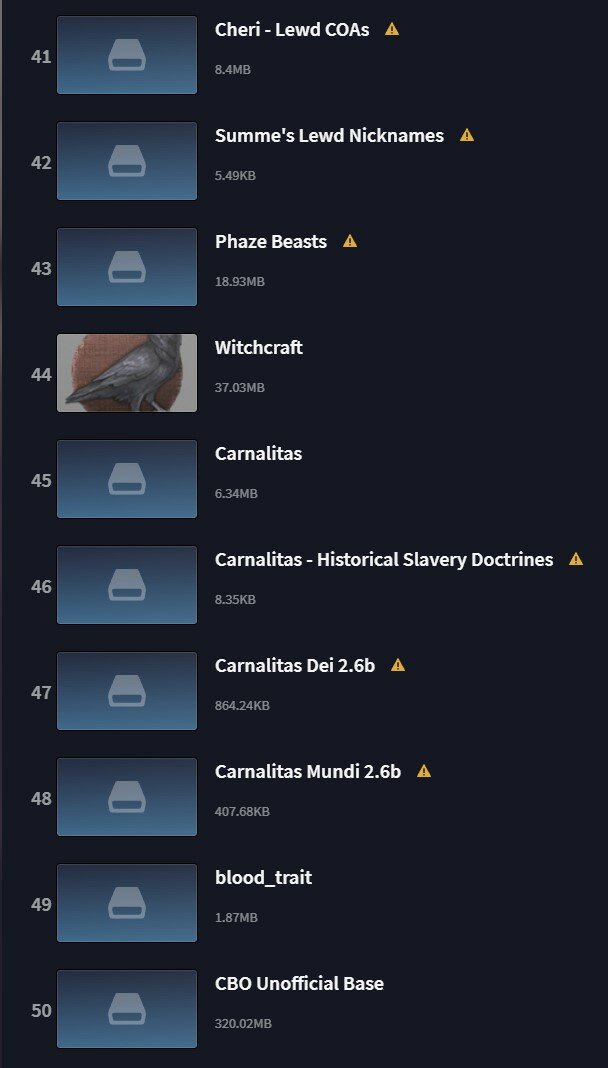Select the Carnalitas Dei 2.6b entry
The width and height of the screenshot is (608, 1068).
pos(304,691)
